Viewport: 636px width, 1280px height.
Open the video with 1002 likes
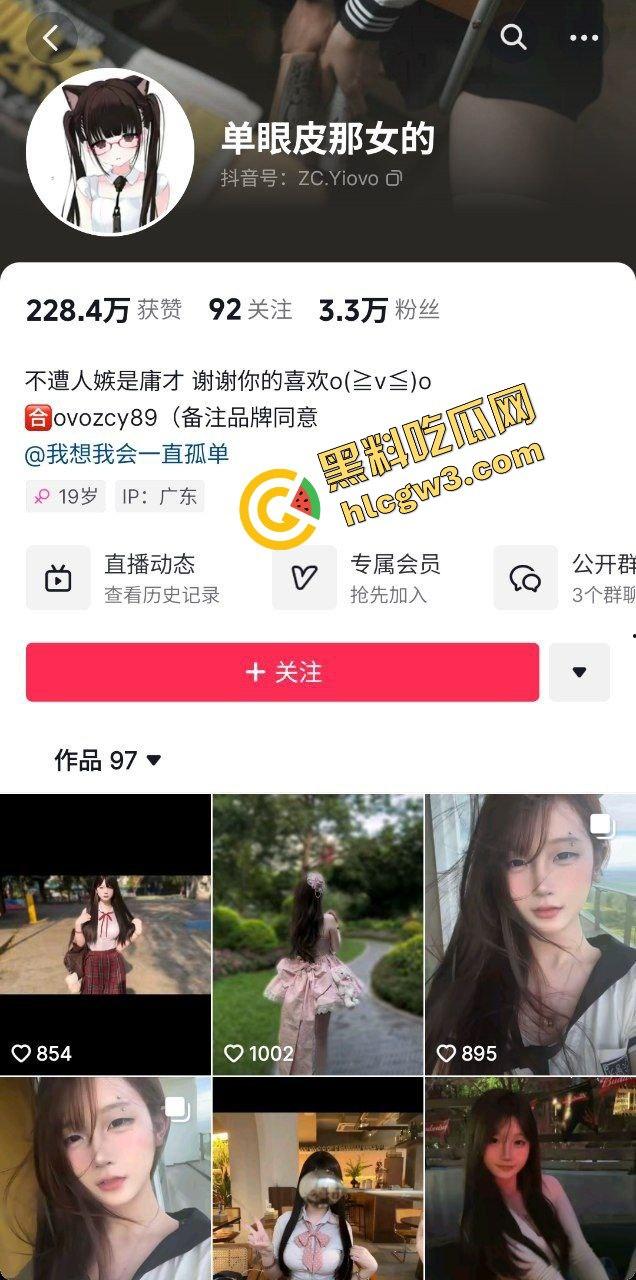tap(318, 934)
